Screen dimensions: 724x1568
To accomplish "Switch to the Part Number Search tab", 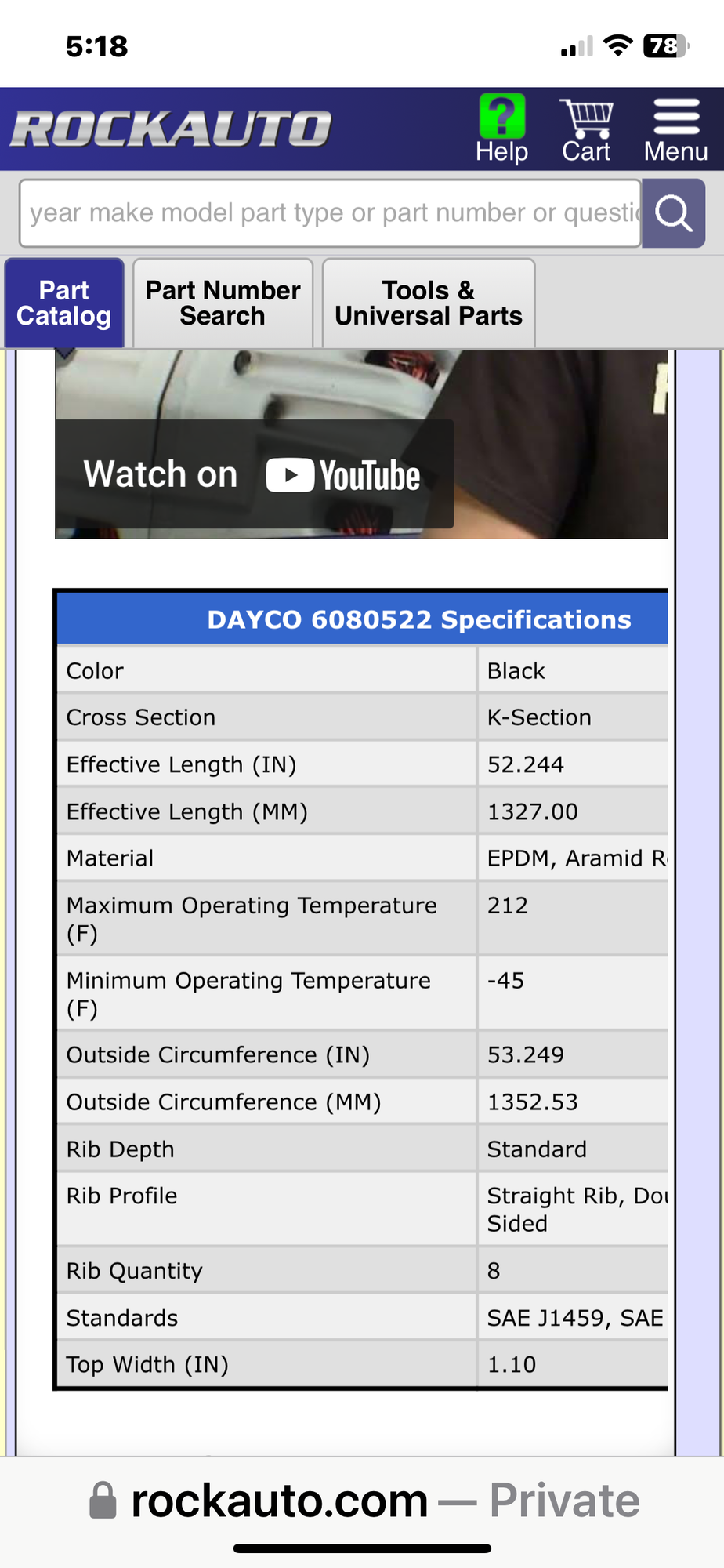I will click(223, 303).
